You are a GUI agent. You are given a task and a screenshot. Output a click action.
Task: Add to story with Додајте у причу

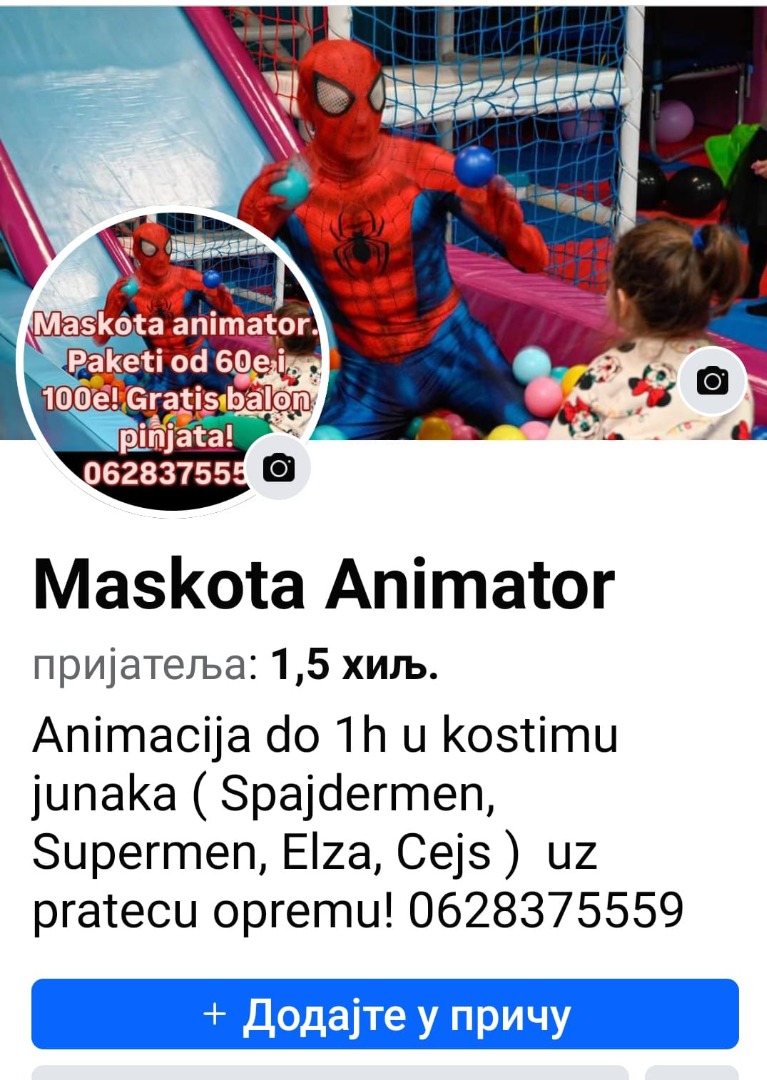(385, 1014)
